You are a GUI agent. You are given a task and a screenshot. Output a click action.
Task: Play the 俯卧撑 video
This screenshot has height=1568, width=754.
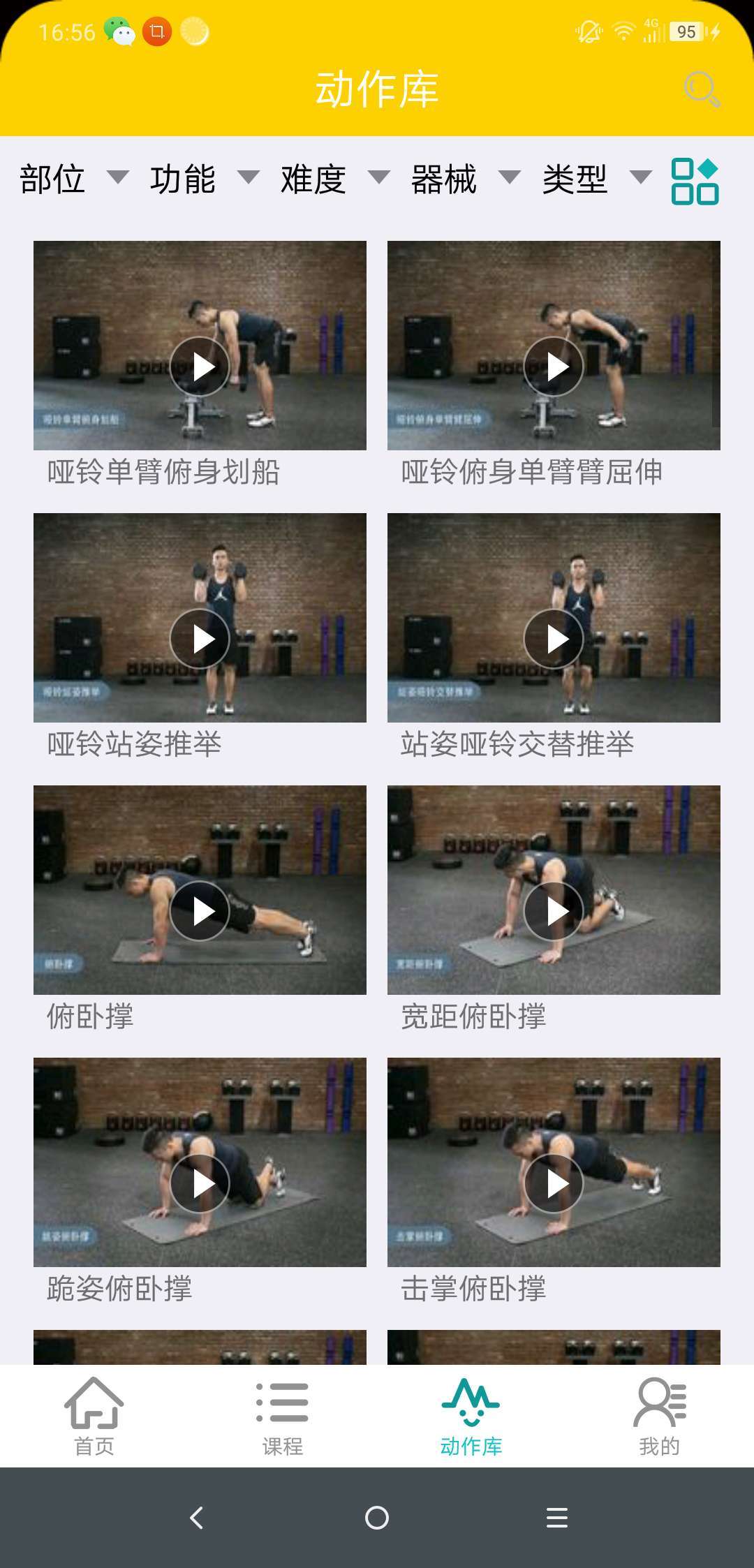[x=200, y=911]
